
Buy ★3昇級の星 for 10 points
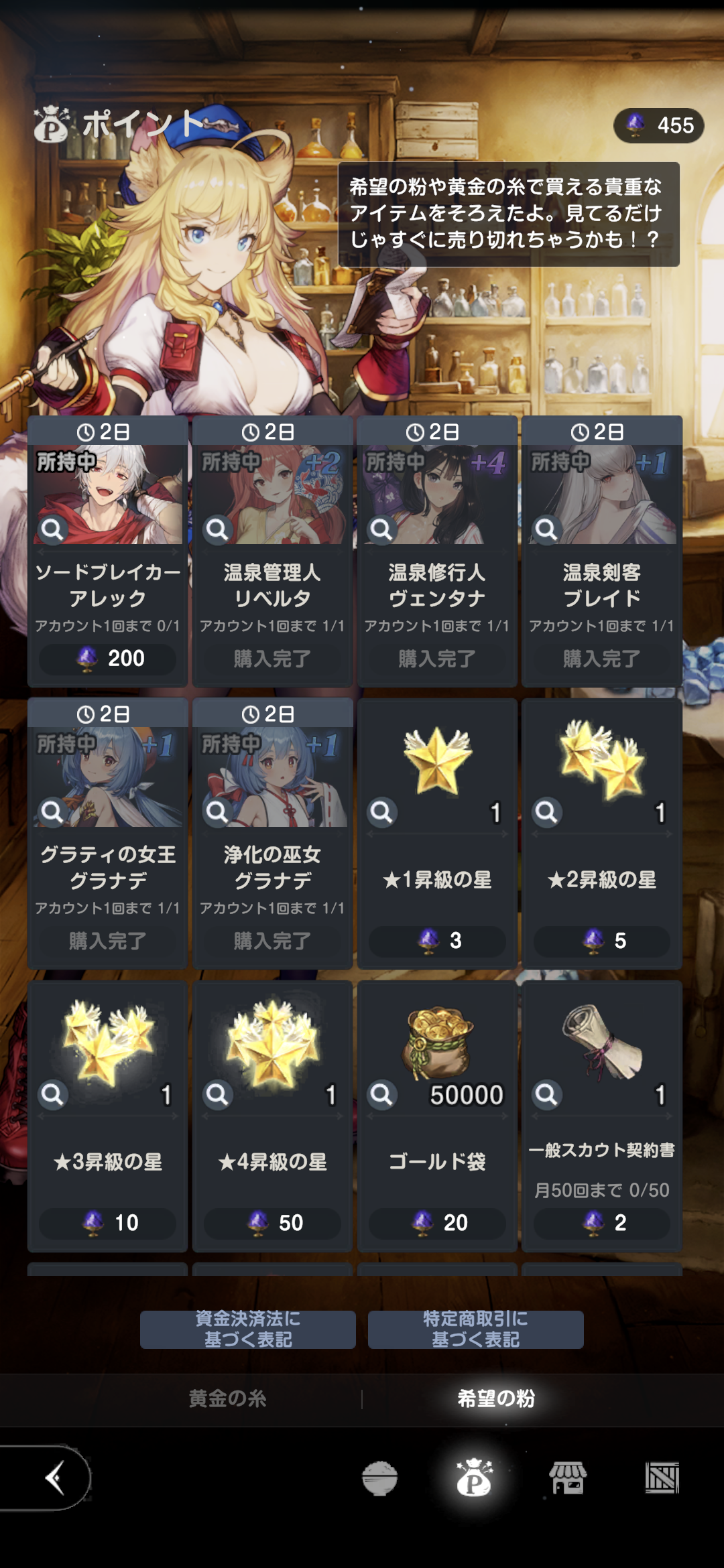tap(107, 1223)
